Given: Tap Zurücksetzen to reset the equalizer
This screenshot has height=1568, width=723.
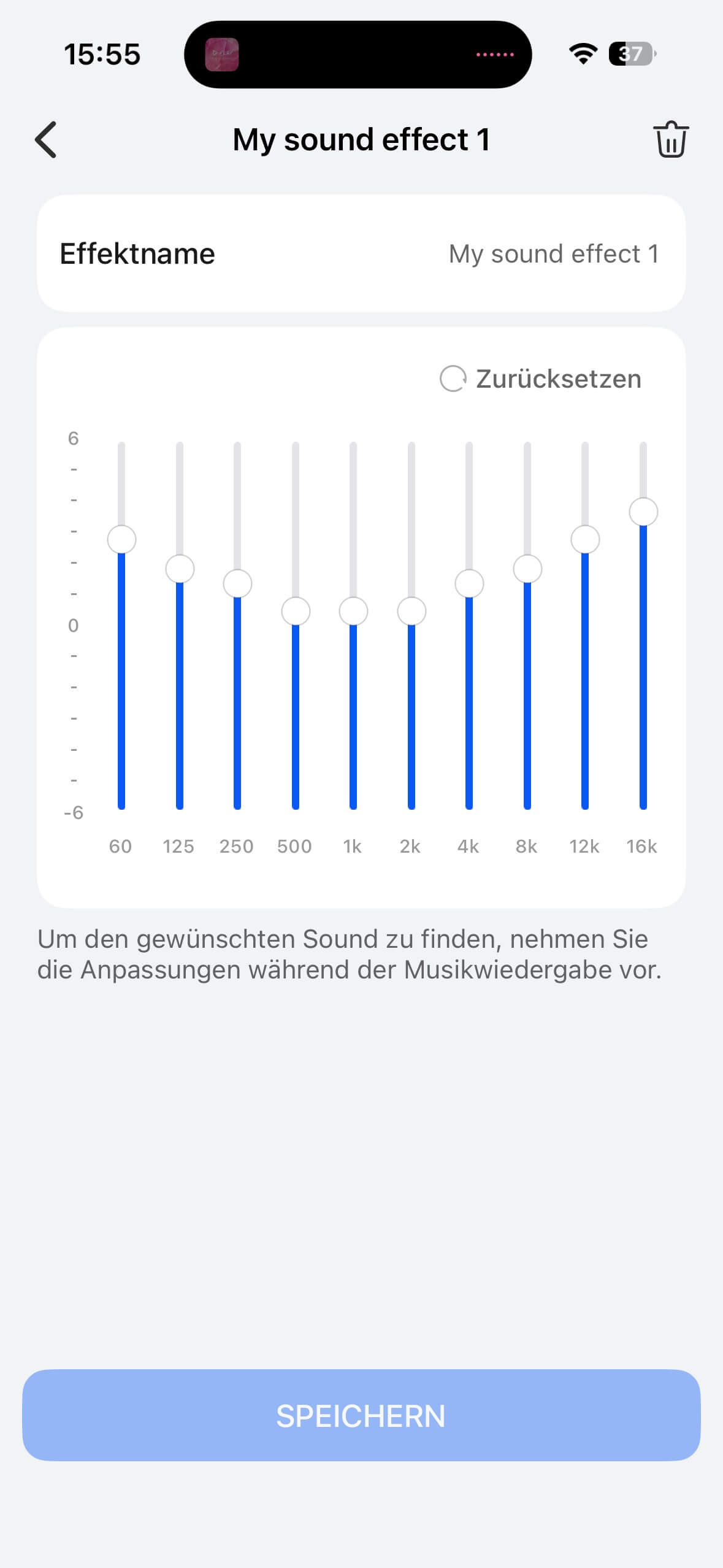Looking at the screenshot, I should [x=541, y=379].
